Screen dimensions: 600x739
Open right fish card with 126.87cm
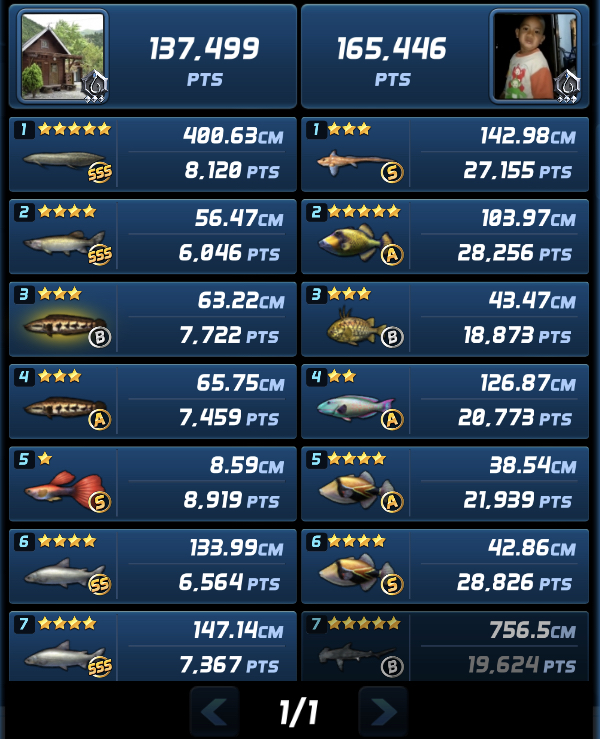(x=445, y=402)
